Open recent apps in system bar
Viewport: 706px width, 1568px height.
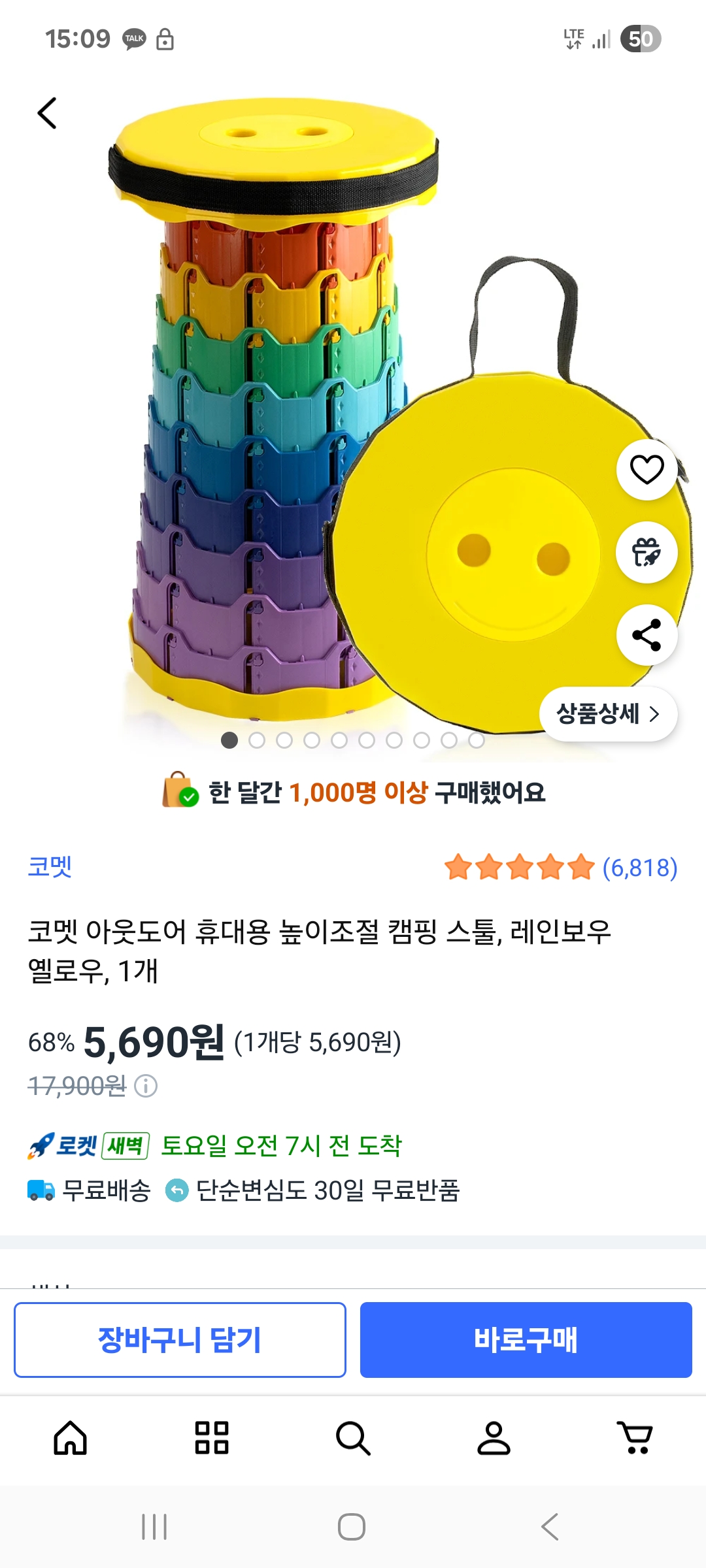point(154,1527)
